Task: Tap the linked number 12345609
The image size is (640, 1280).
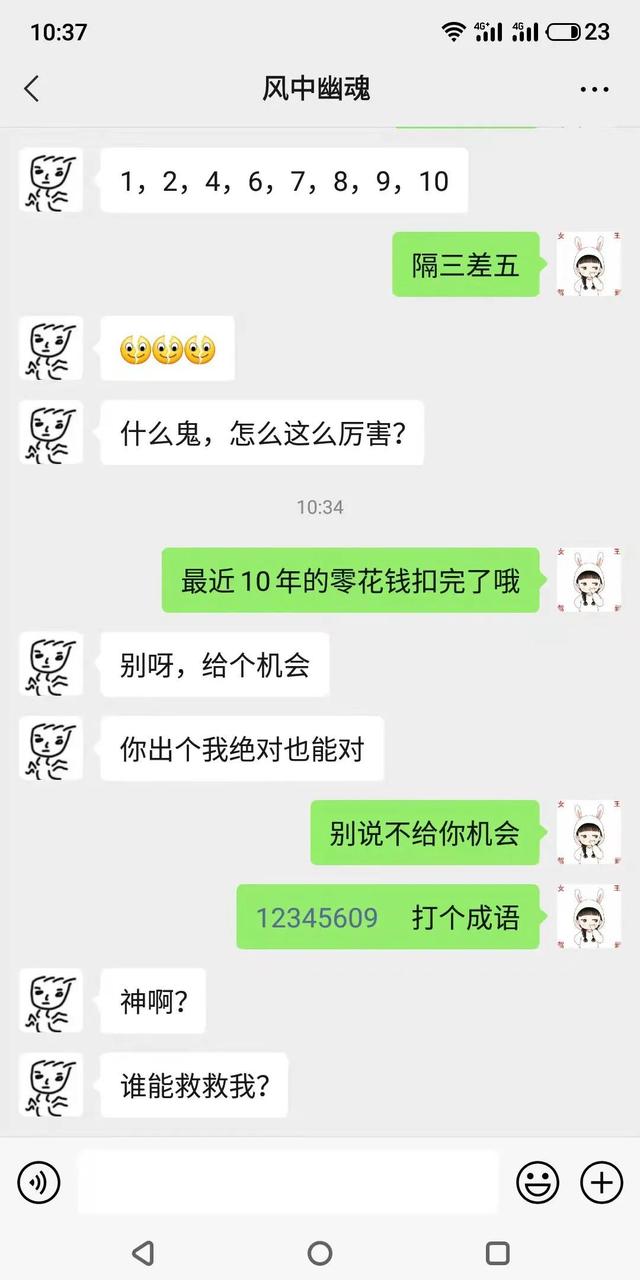Action: pyautogui.click(x=317, y=917)
